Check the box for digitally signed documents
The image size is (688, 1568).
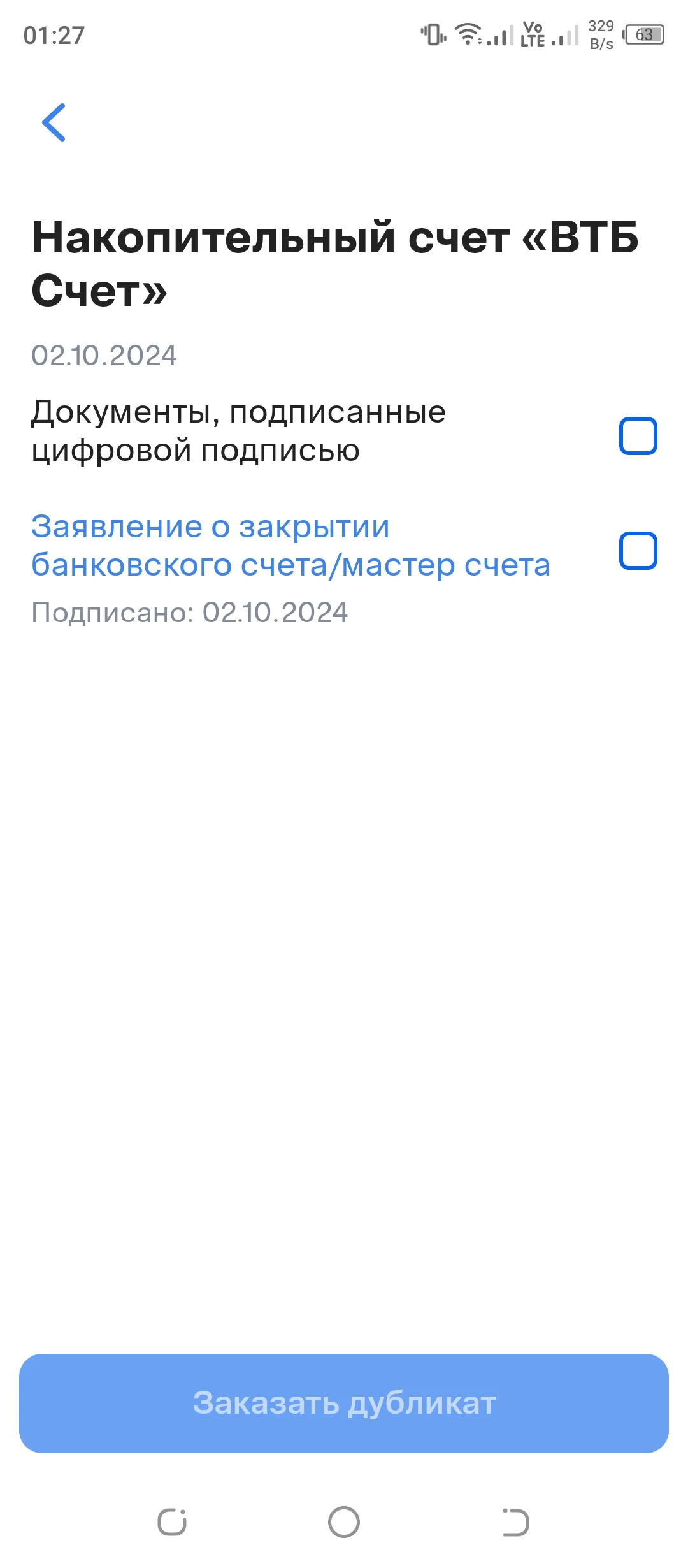(638, 436)
